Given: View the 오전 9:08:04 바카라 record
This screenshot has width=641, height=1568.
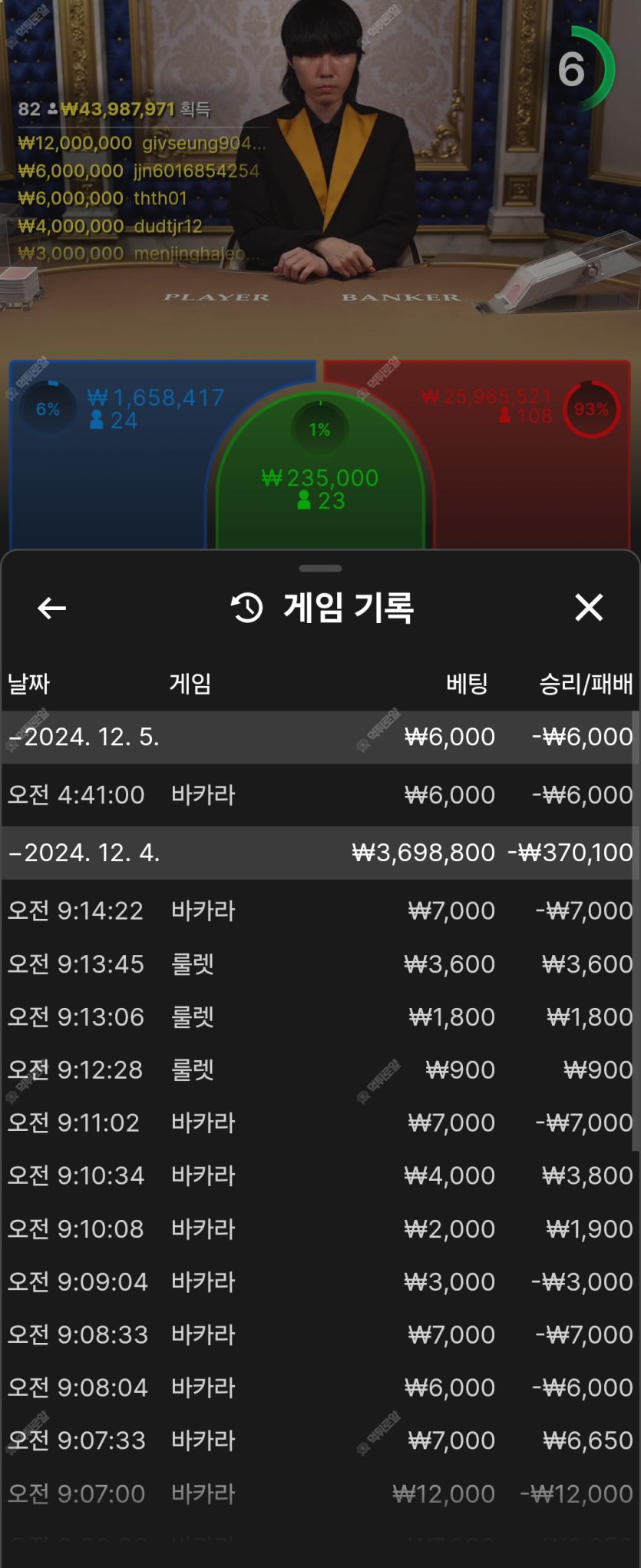Looking at the screenshot, I should coord(320,1387).
